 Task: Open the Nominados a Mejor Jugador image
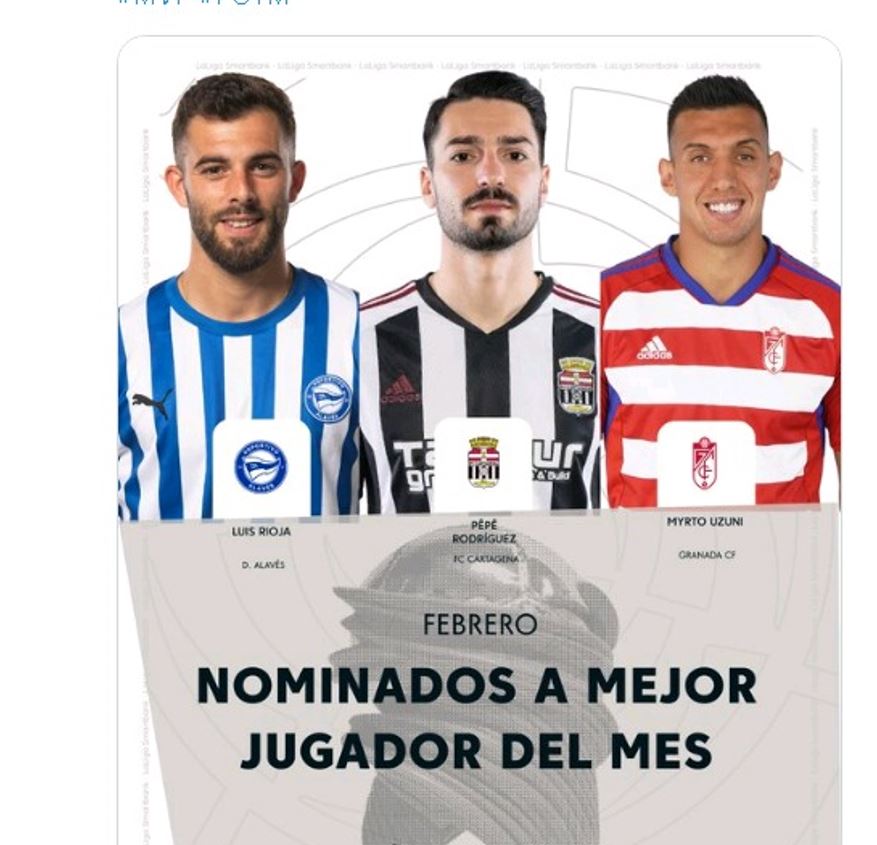point(478,440)
